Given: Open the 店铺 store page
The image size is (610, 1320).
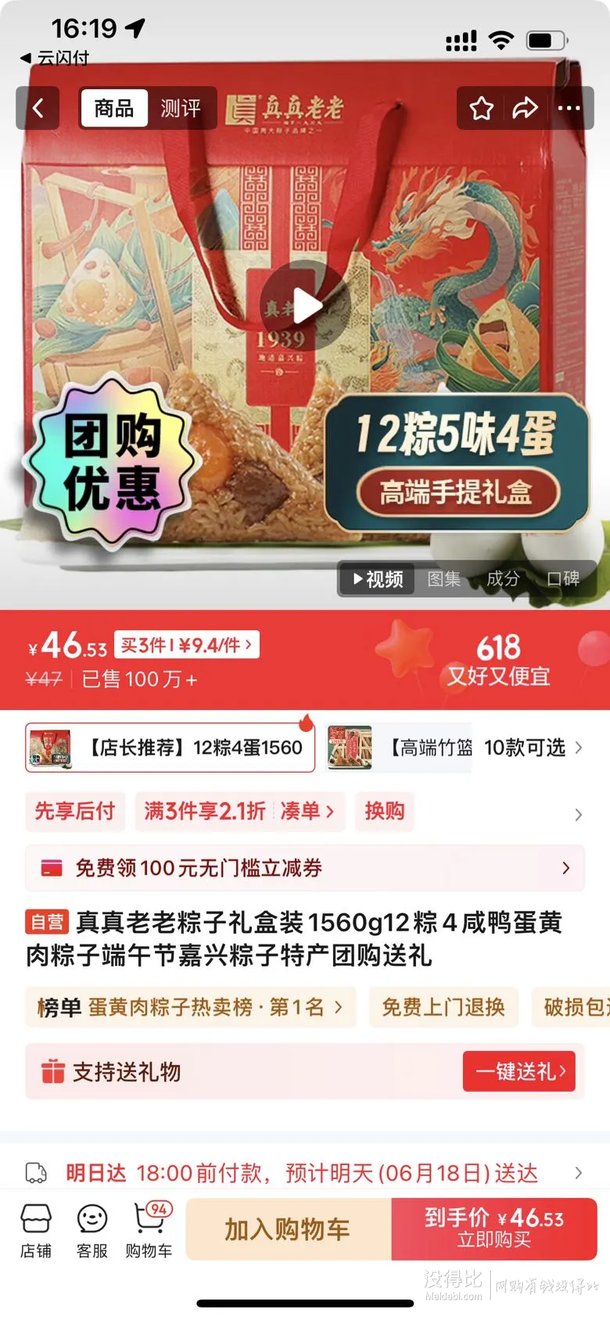Looking at the screenshot, I should (x=36, y=1230).
